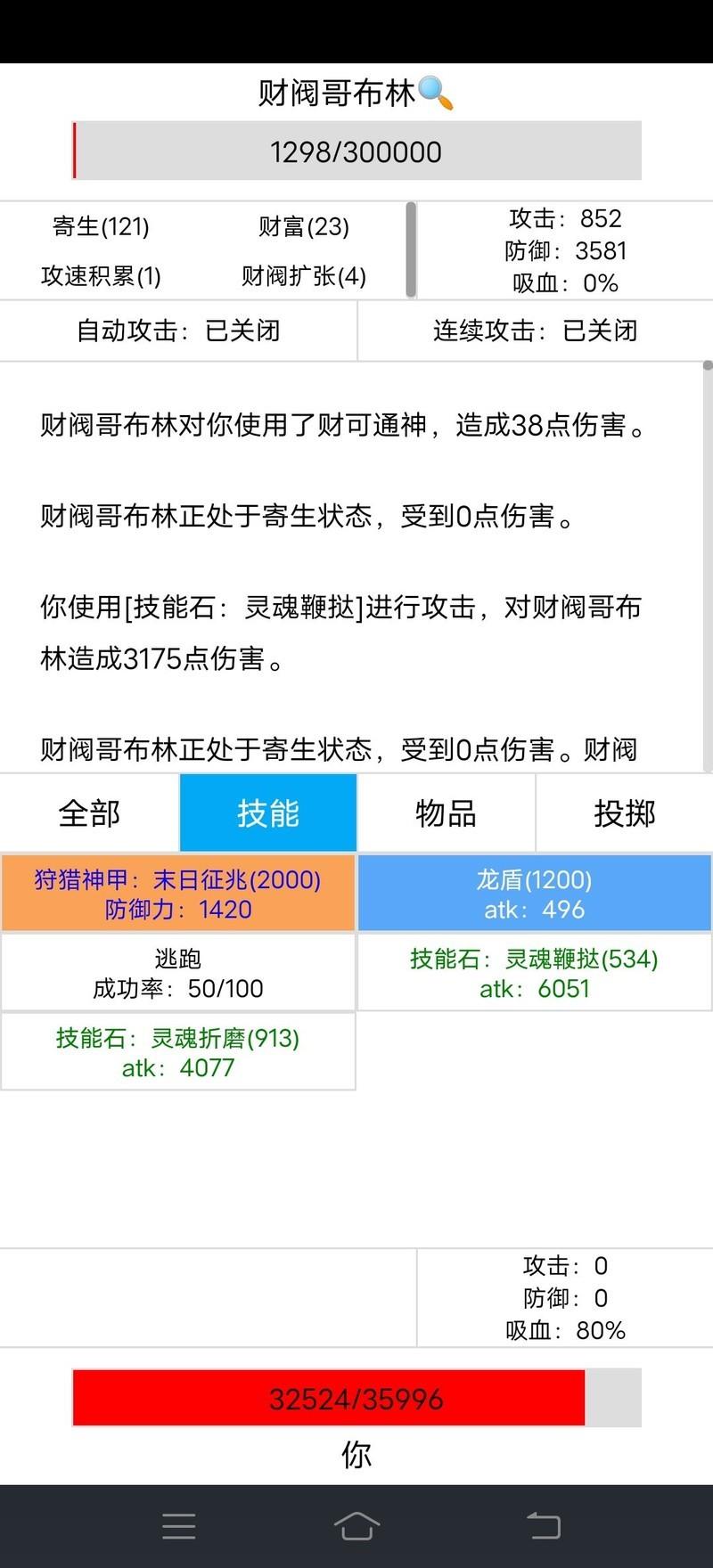
Task: Use the 龙盾 skill
Action: [535, 894]
